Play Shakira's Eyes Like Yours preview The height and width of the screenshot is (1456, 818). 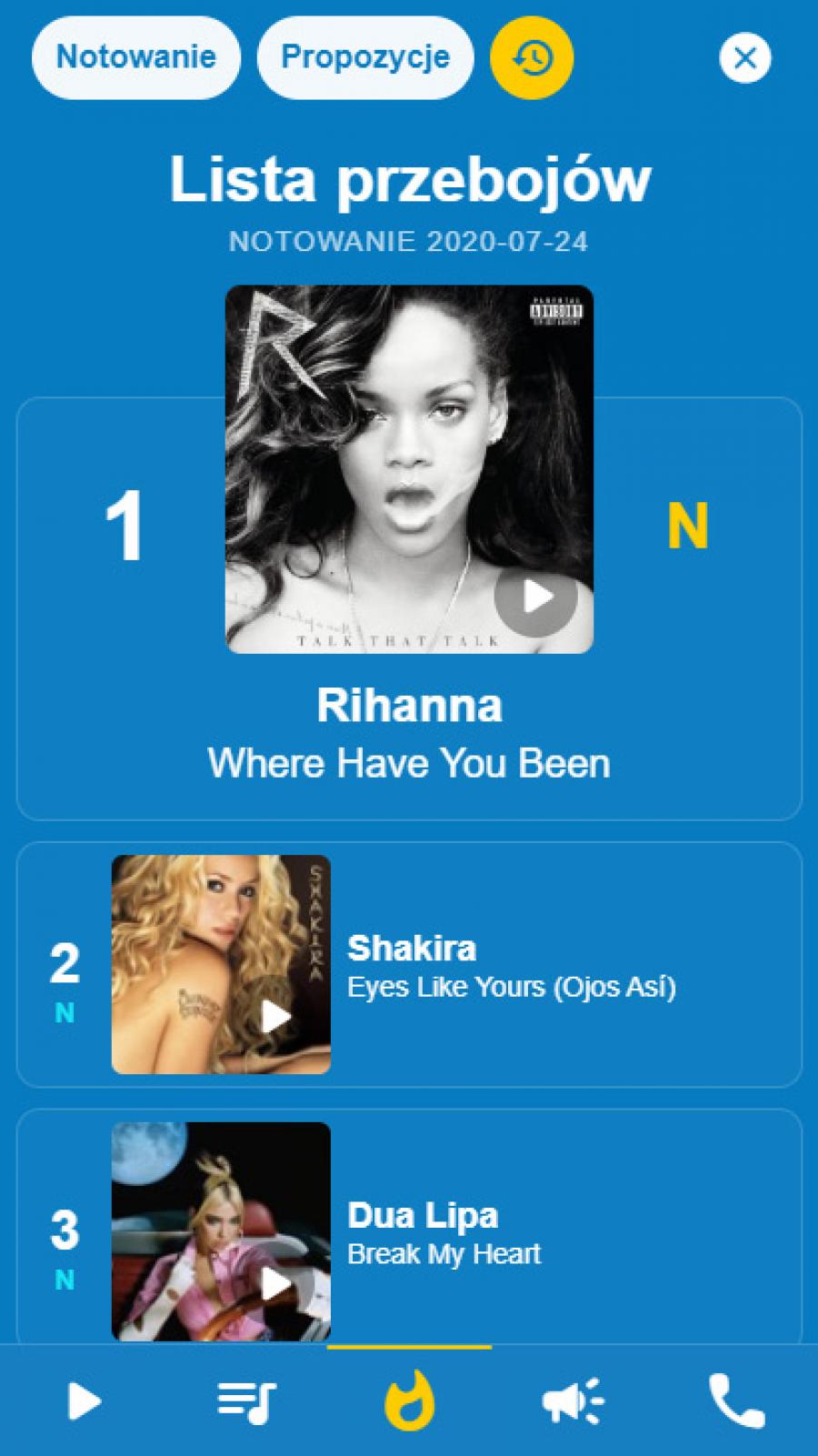pyautogui.click(x=275, y=1017)
